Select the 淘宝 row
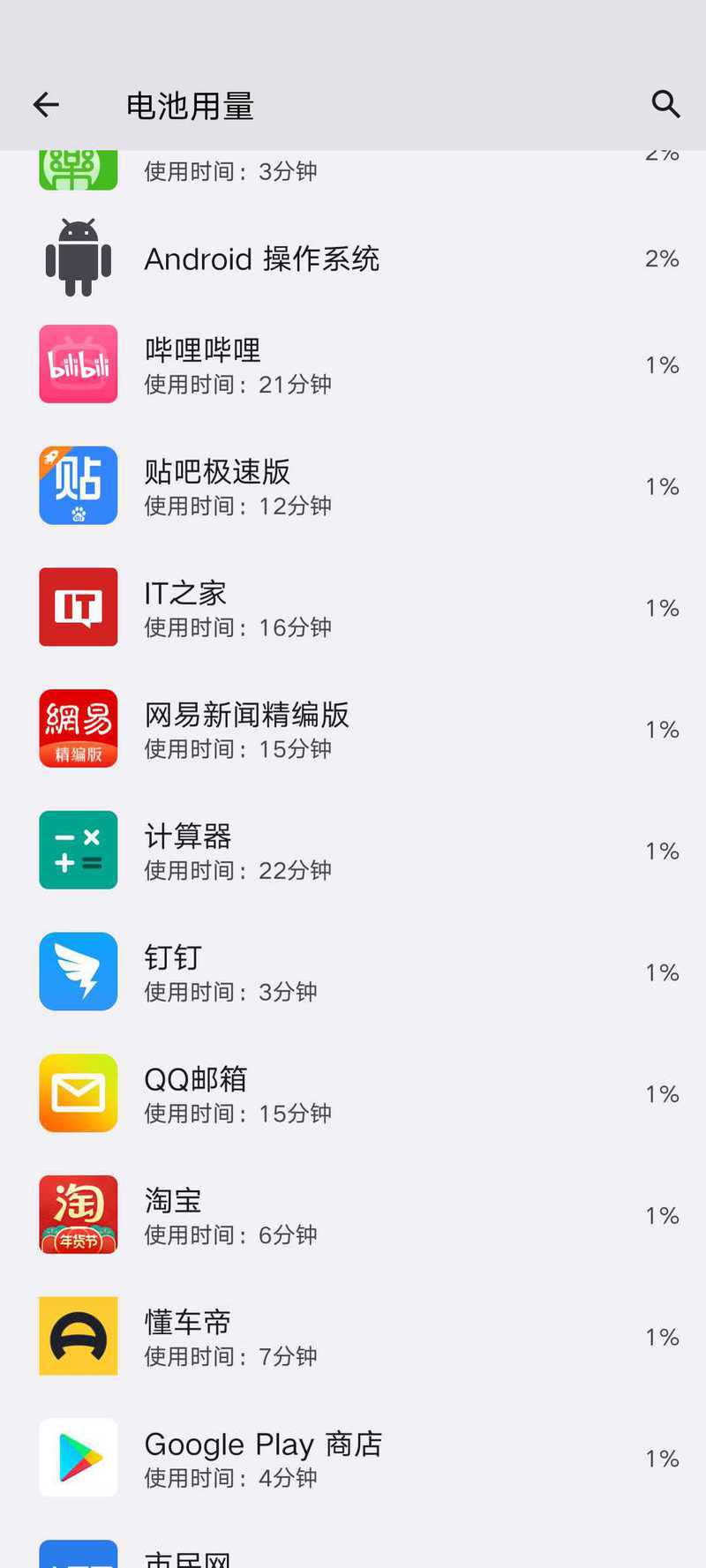This screenshot has height=1568, width=706. 353,1215
